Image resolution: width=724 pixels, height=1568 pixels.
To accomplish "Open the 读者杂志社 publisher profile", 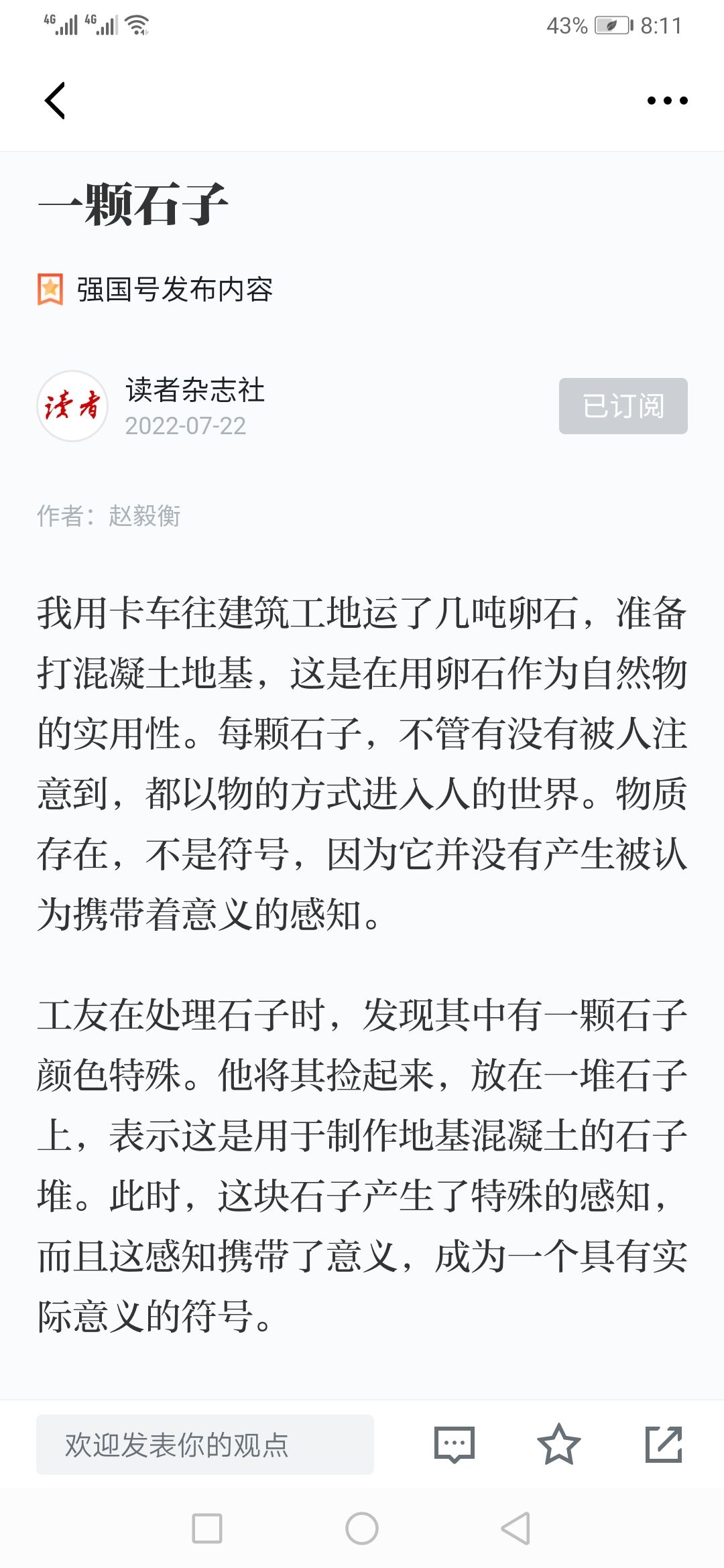I will pyautogui.click(x=194, y=390).
